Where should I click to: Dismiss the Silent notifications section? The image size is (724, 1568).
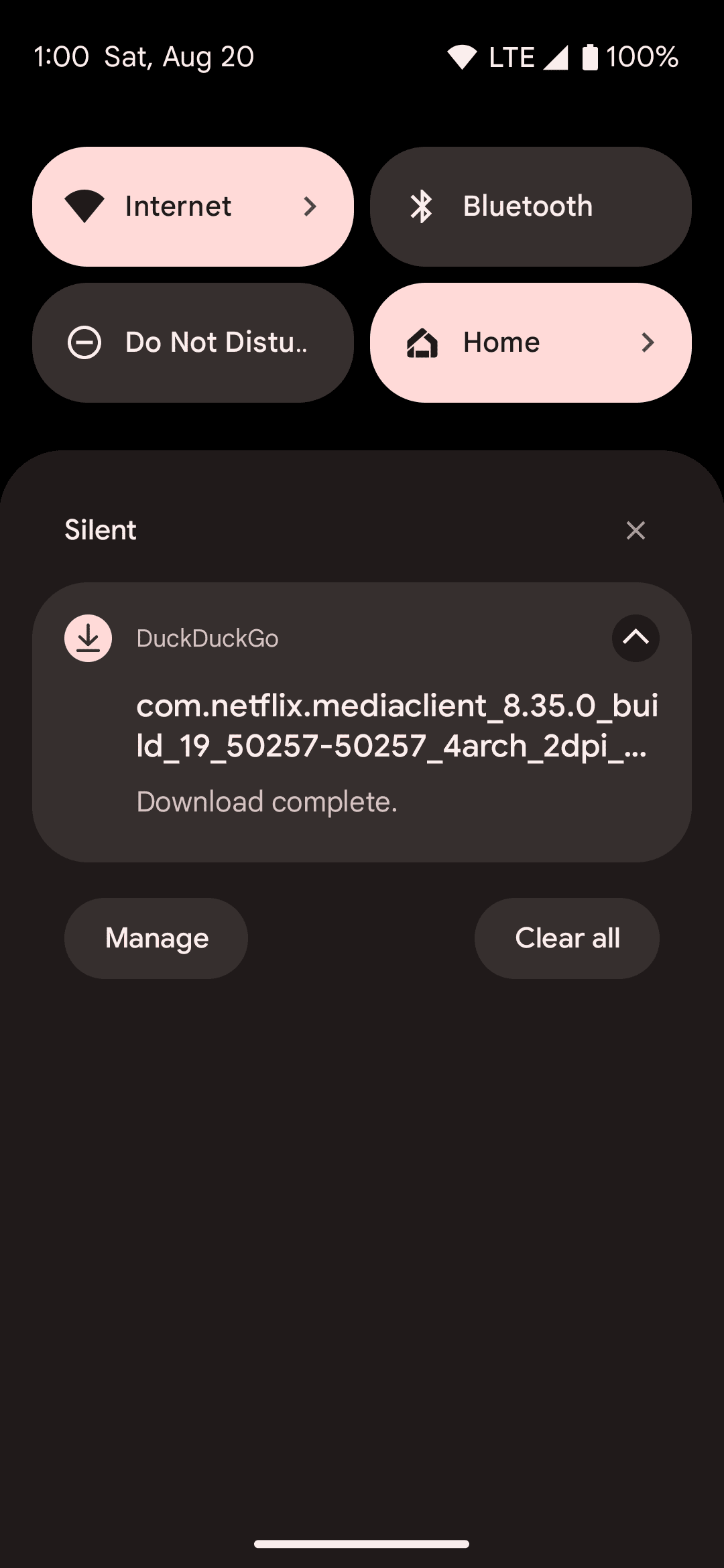coord(635,531)
